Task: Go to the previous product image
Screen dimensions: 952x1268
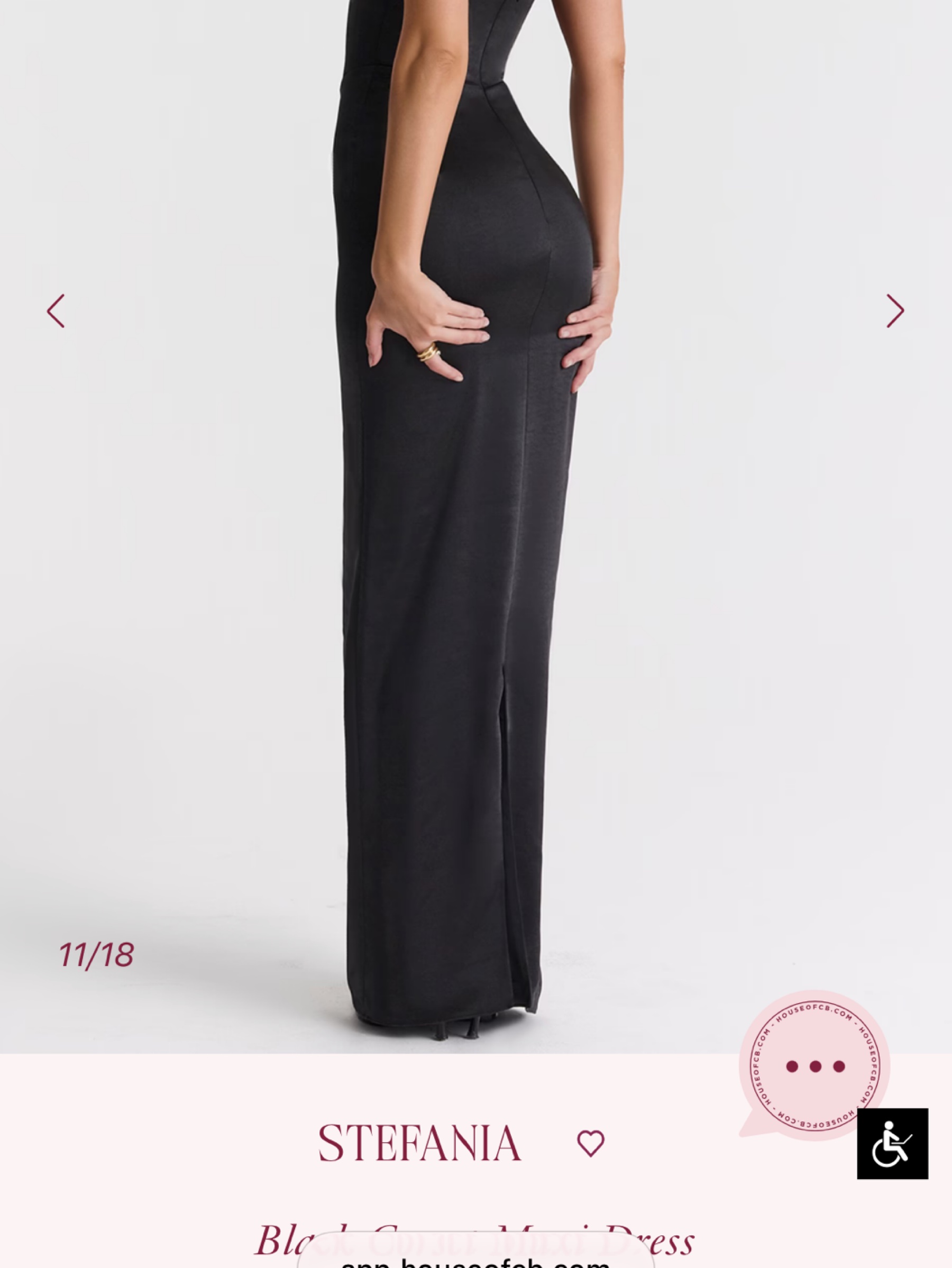Action: [x=56, y=311]
